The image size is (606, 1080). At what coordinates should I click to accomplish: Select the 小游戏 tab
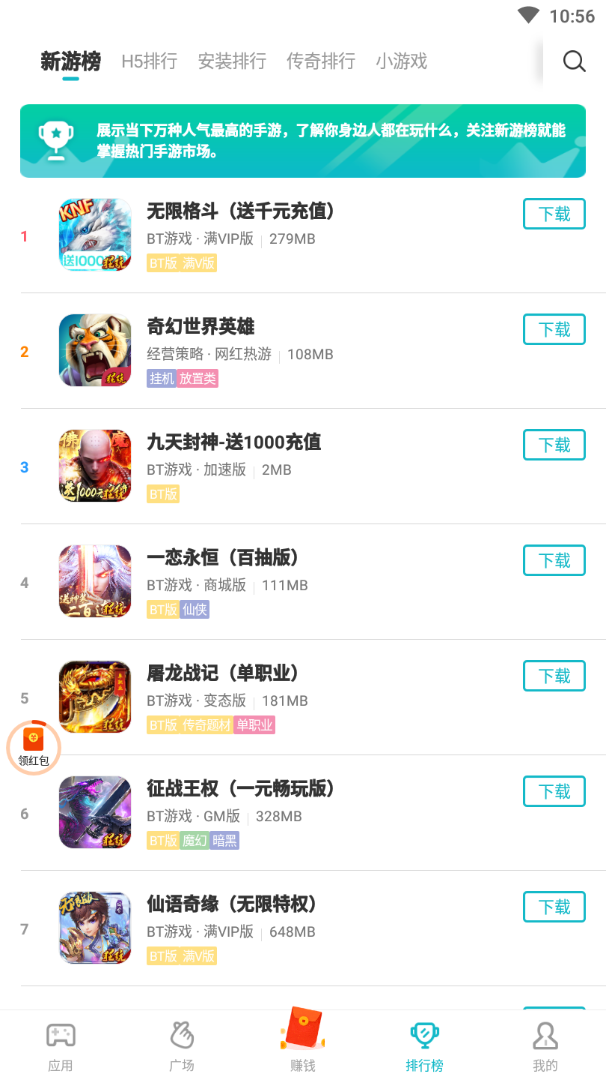coord(401,62)
